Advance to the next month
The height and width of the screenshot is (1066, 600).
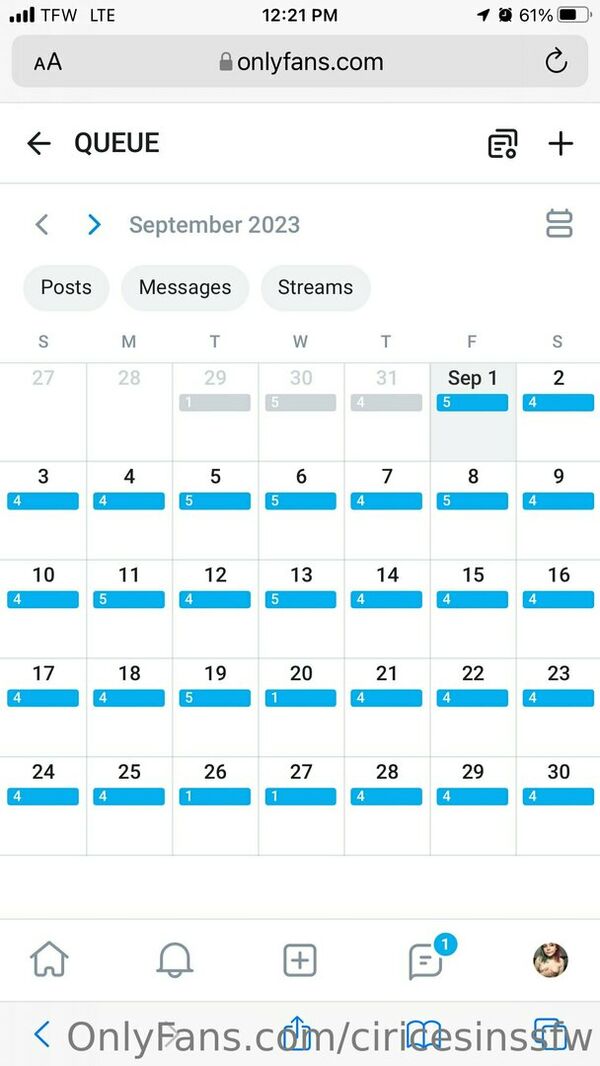pos(94,224)
